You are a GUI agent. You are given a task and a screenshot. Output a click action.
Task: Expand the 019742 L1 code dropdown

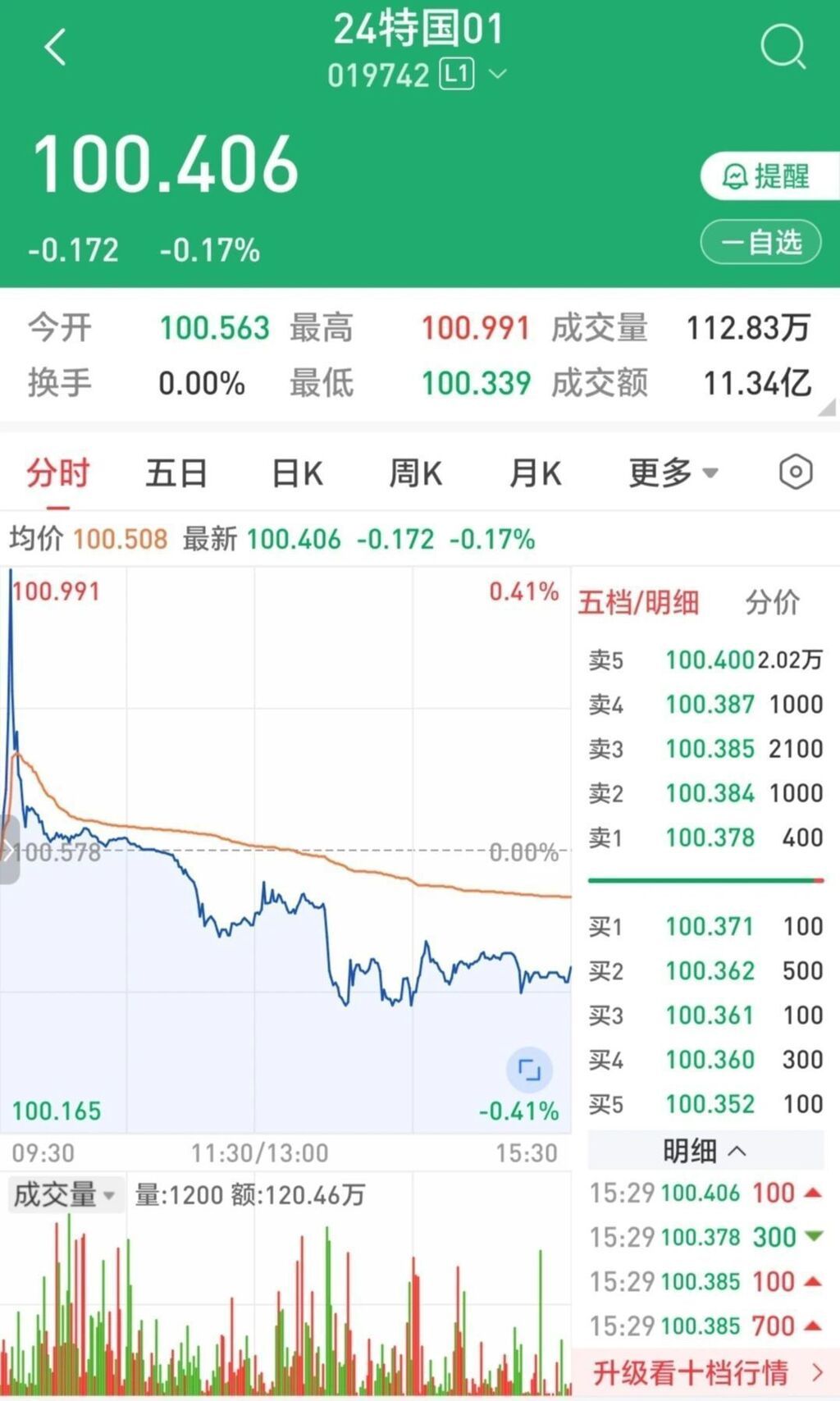pyautogui.click(x=497, y=75)
